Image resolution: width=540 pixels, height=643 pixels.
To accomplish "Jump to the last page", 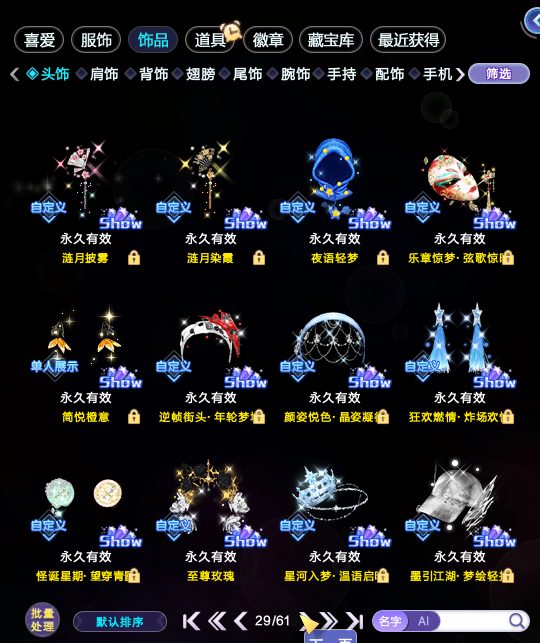I will coord(354,621).
